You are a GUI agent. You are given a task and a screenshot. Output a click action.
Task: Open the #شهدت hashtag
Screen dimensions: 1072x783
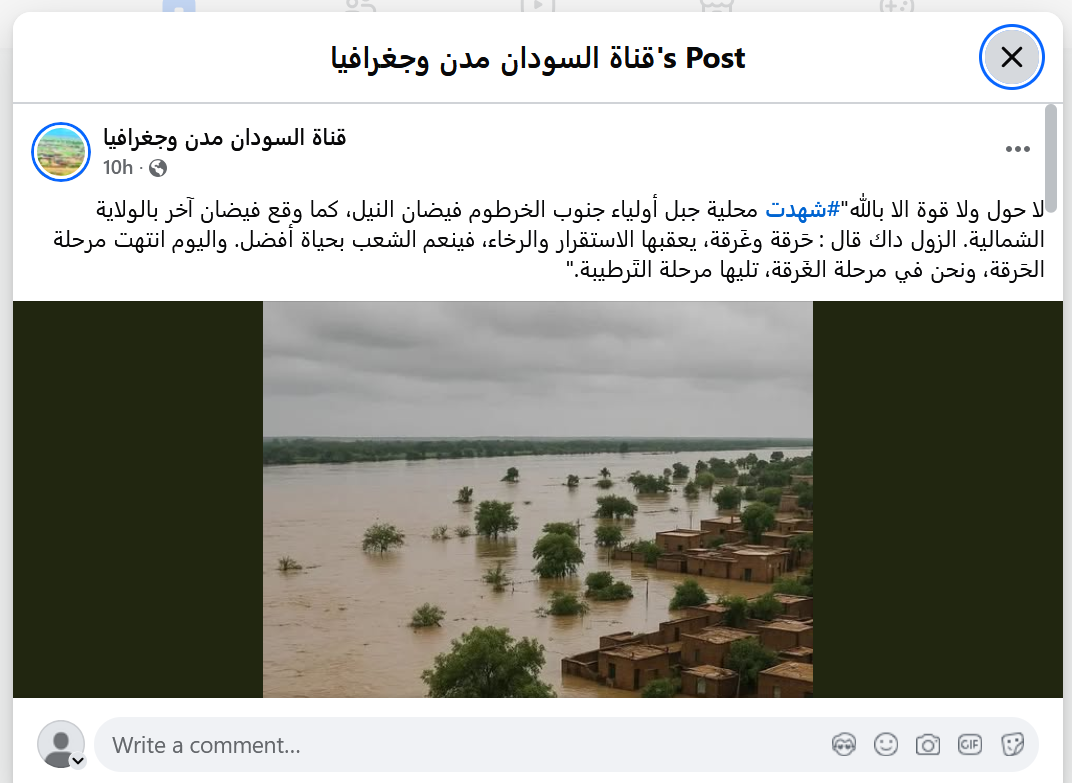point(789,210)
